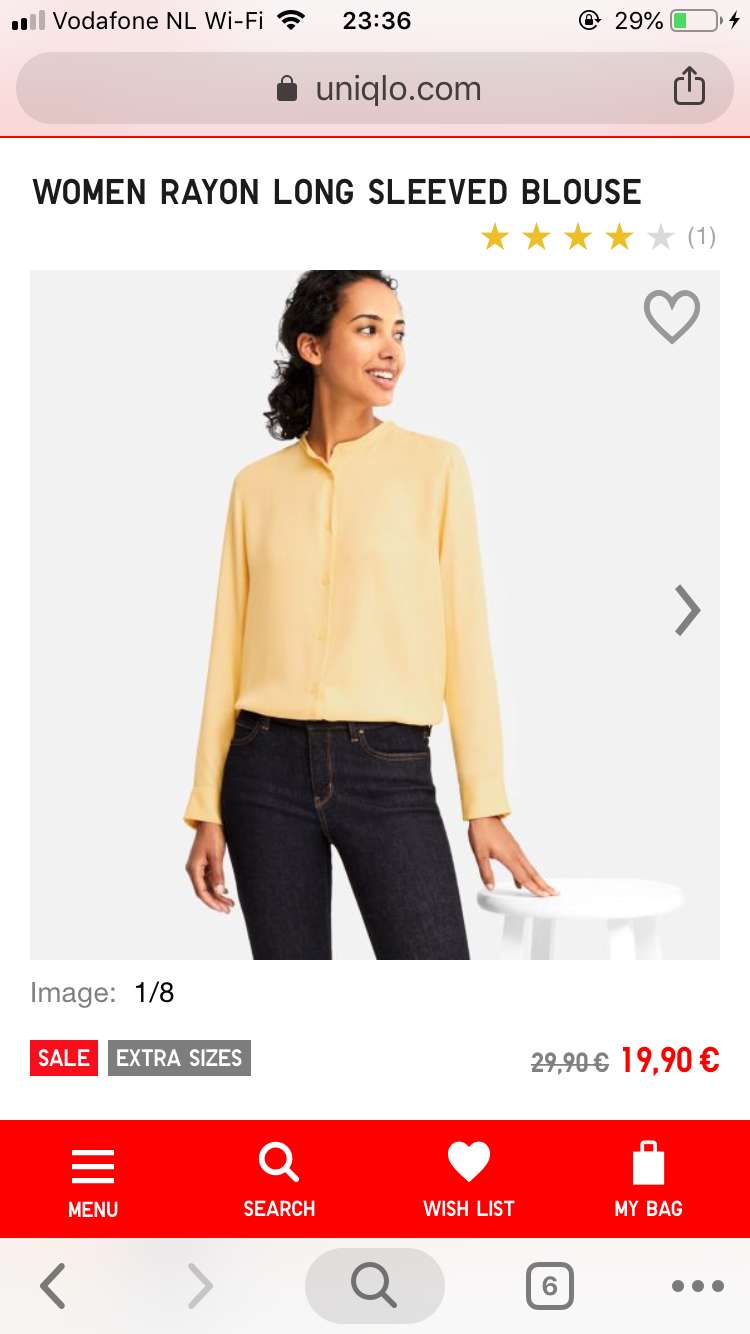This screenshot has height=1334, width=750.
Task: Open My Bag
Action: pyautogui.click(x=648, y=1182)
